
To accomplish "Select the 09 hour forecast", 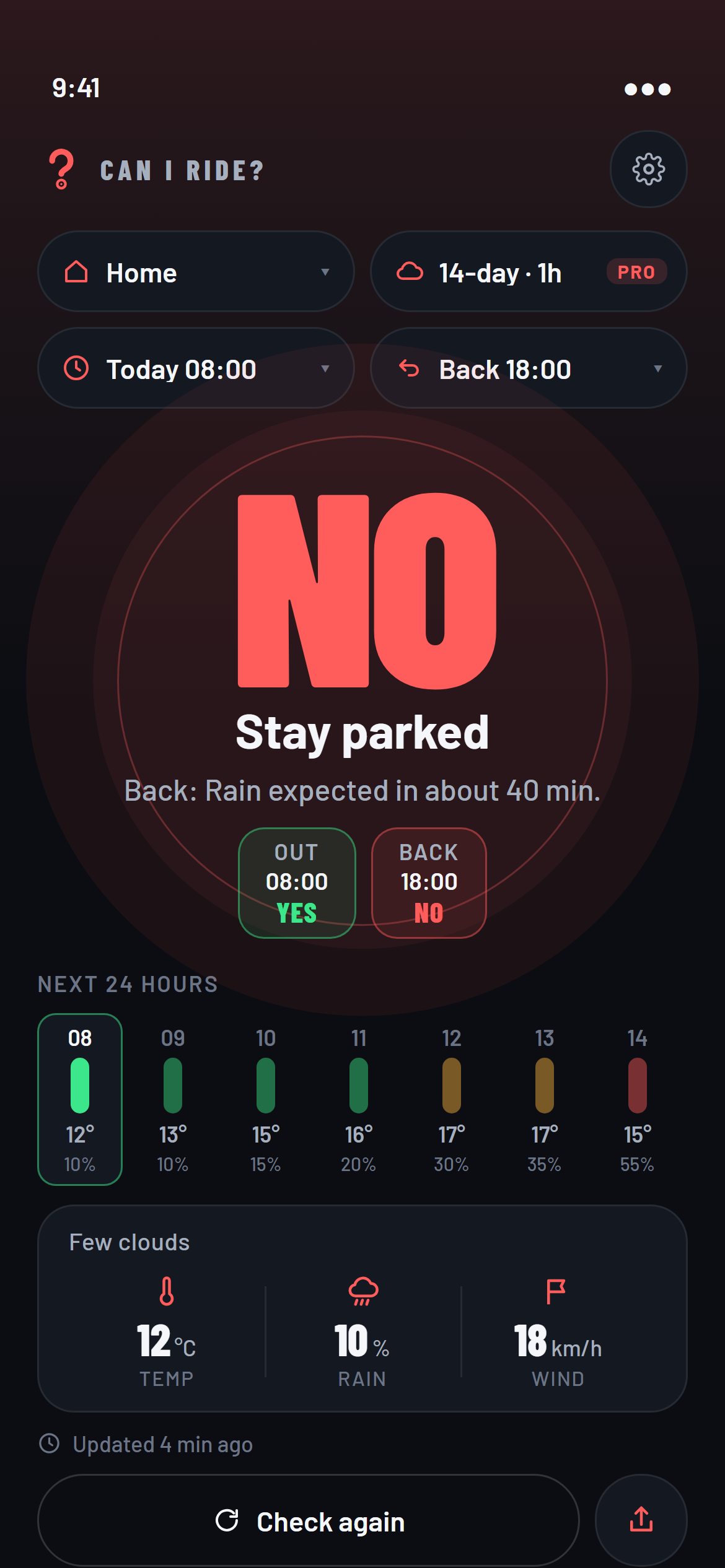I will coord(173,1099).
